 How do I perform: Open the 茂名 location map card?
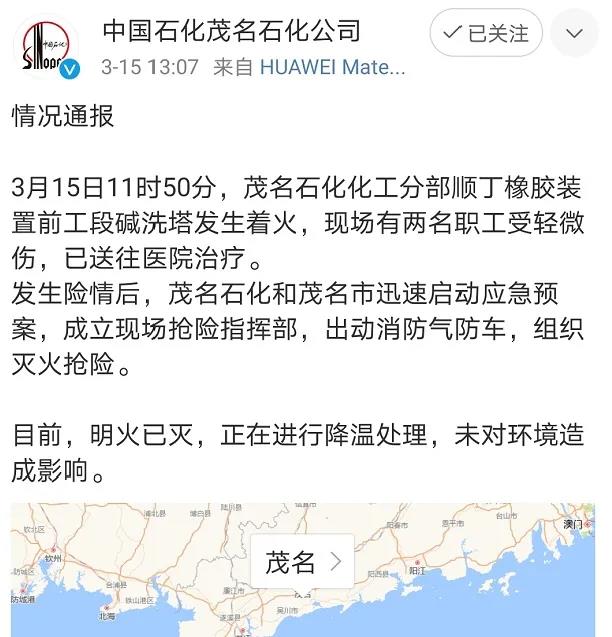pos(301,563)
